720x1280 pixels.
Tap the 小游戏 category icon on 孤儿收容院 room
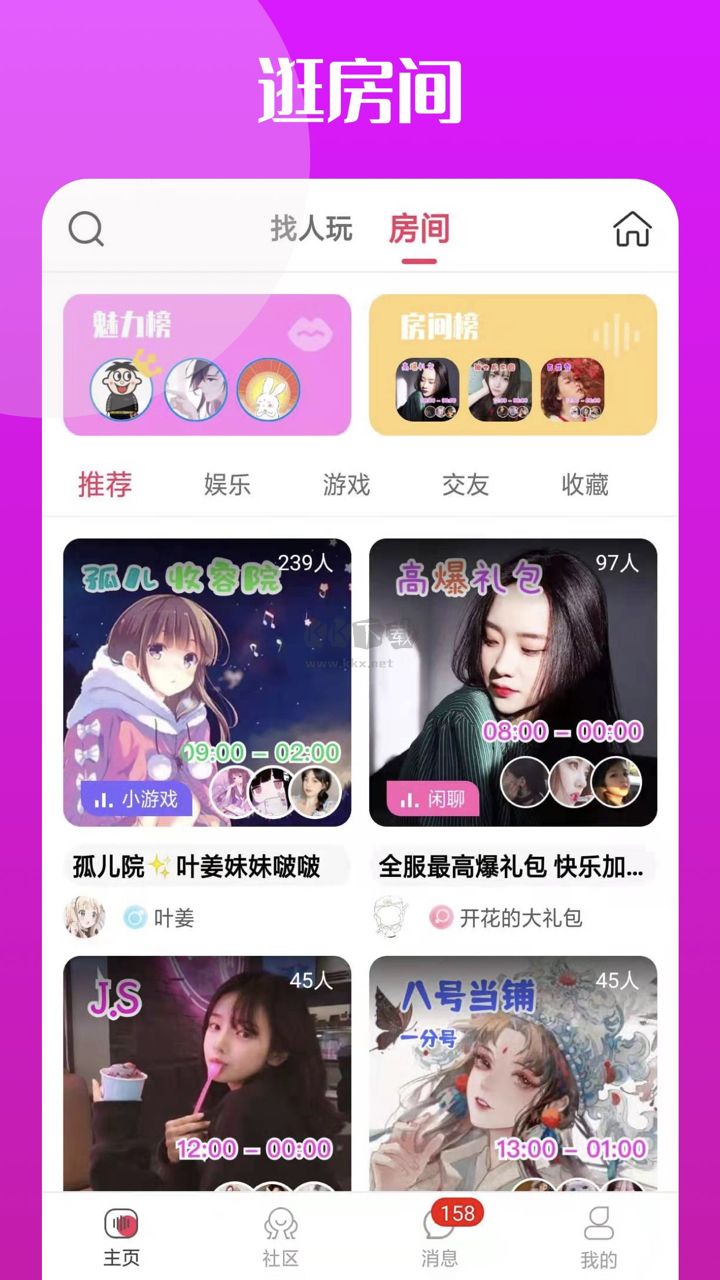click(x=138, y=799)
